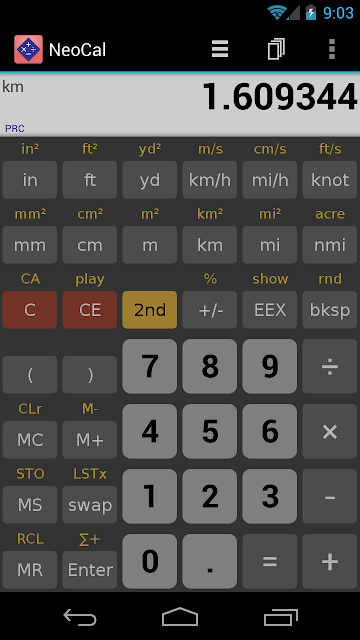This screenshot has width=360, height=640.
Task: Select the km unit key
Action: [210, 245]
